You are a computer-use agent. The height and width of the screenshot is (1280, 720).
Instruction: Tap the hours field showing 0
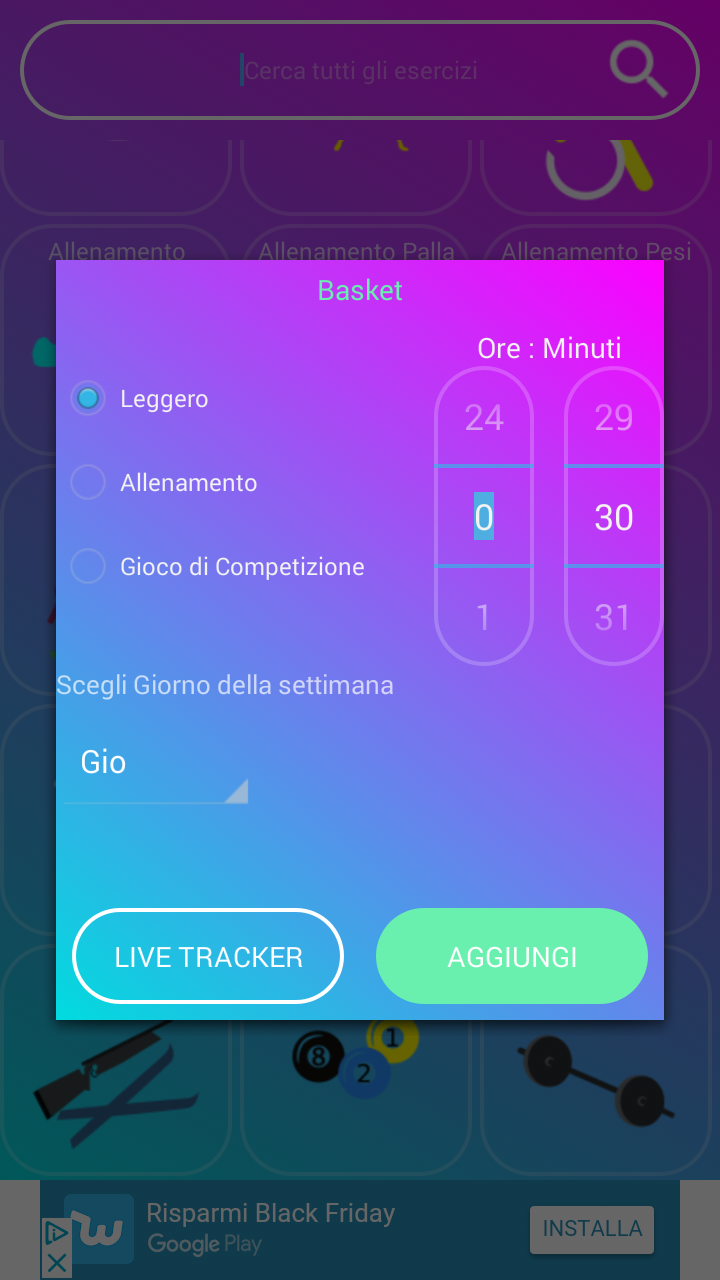484,517
